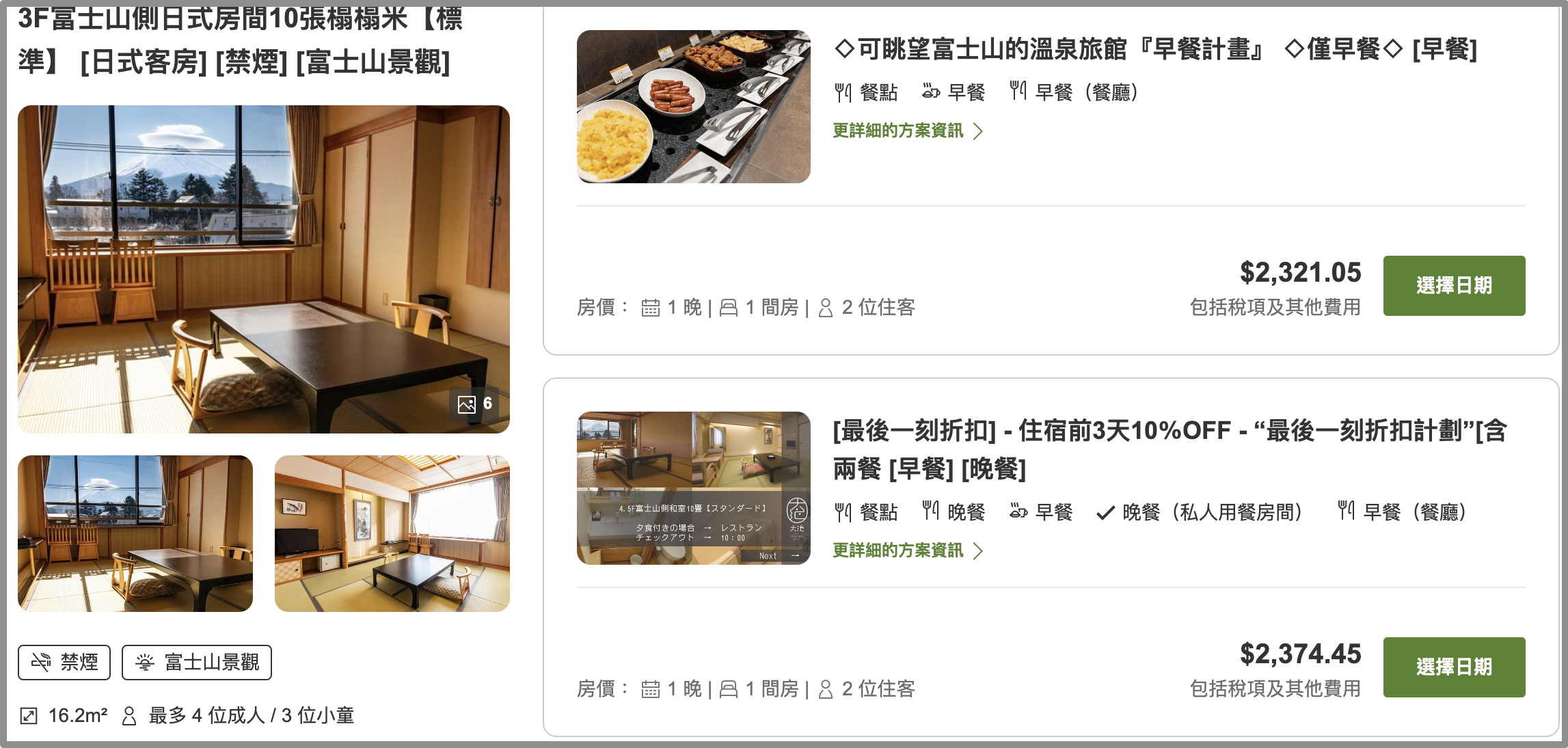Open more plan details for last-minute discount plan
Viewport: 1568px width, 748px height.
click(x=906, y=550)
